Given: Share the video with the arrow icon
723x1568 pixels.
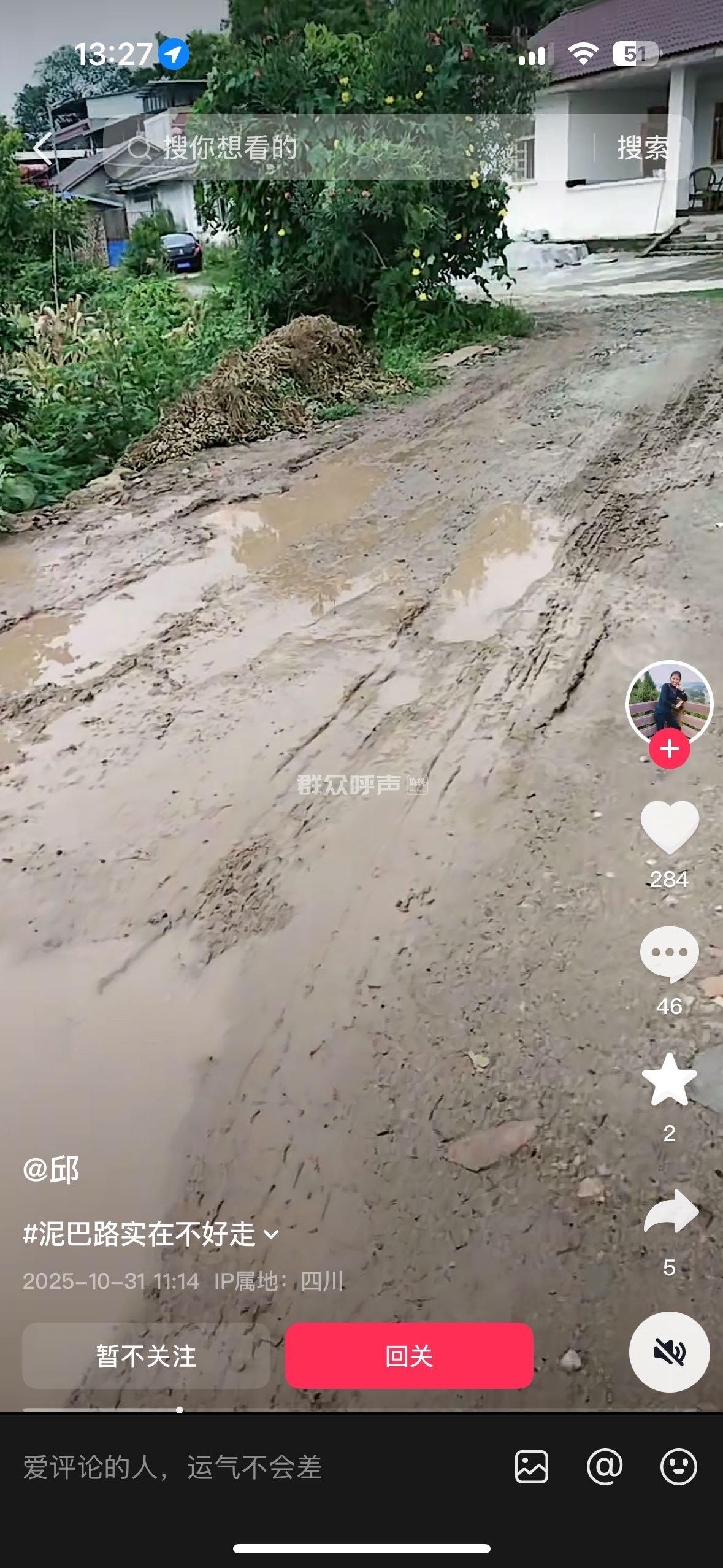Looking at the screenshot, I should coord(670,1212).
